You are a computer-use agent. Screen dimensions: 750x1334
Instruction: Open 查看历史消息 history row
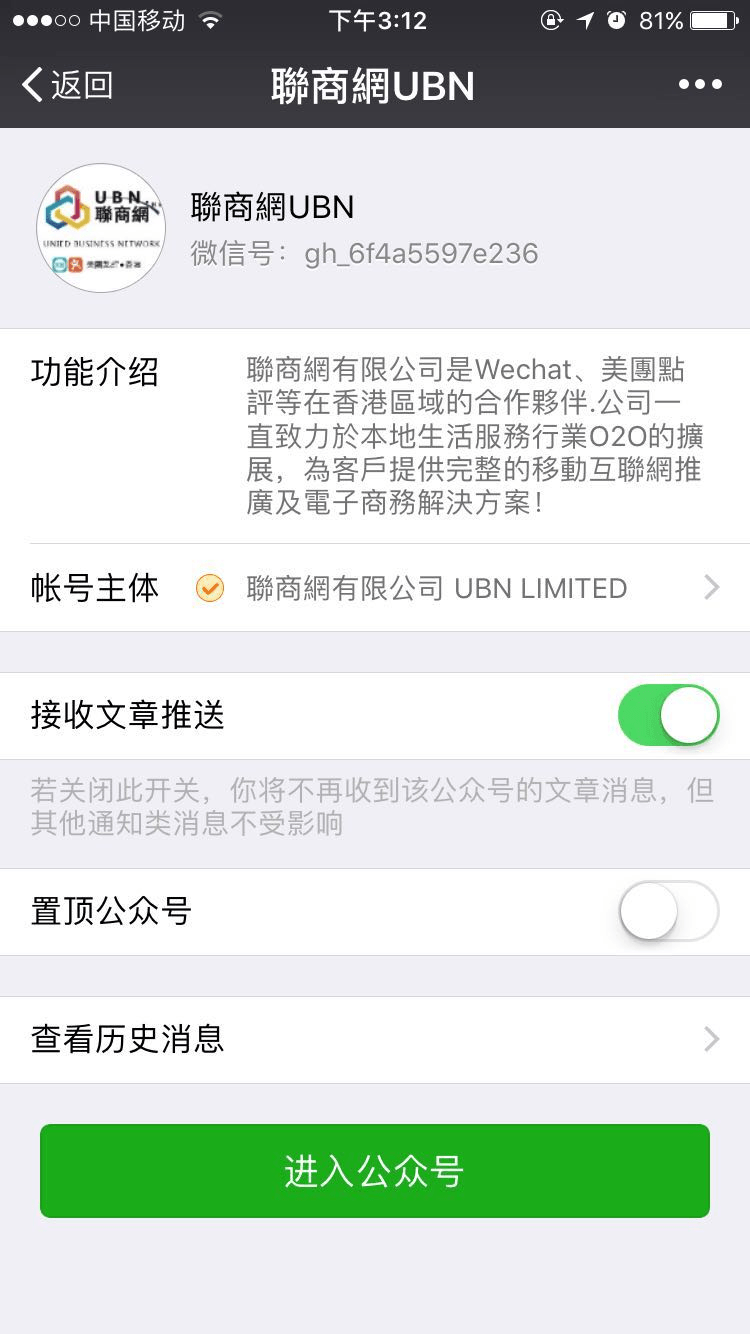pyautogui.click(x=375, y=1040)
